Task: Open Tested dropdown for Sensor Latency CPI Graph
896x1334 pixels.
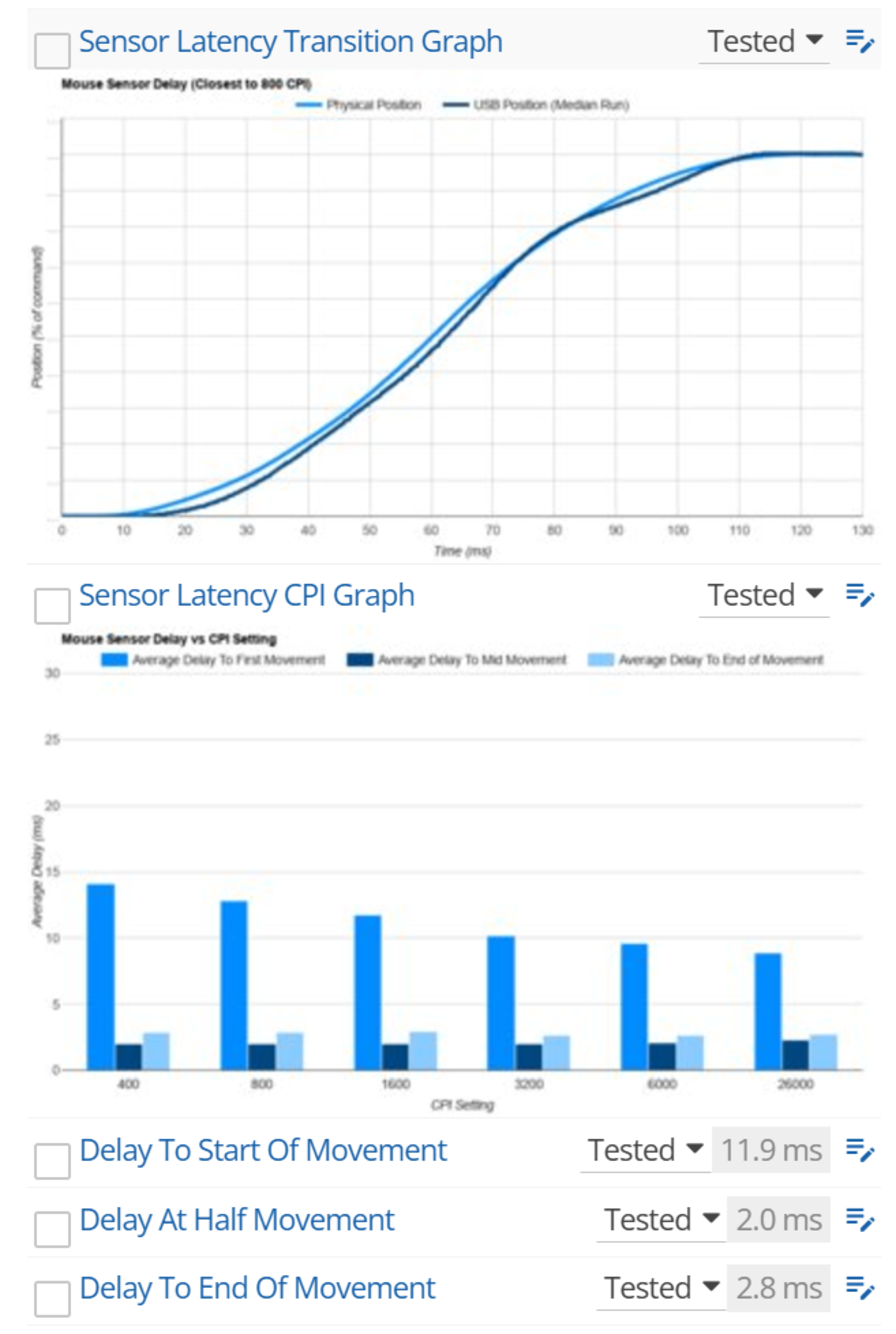Action: click(x=764, y=596)
